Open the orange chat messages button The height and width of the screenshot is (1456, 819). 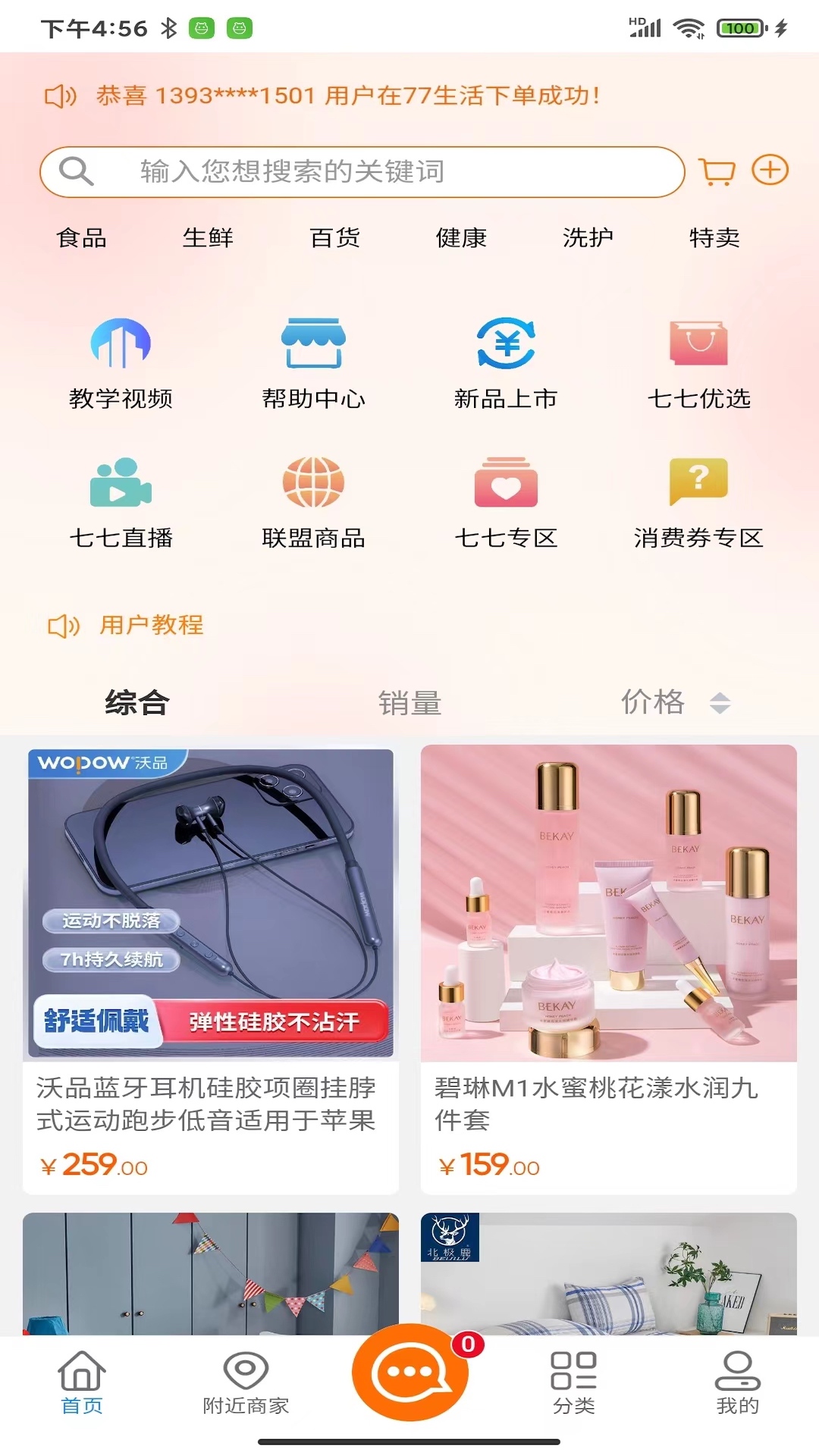point(409,1373)
